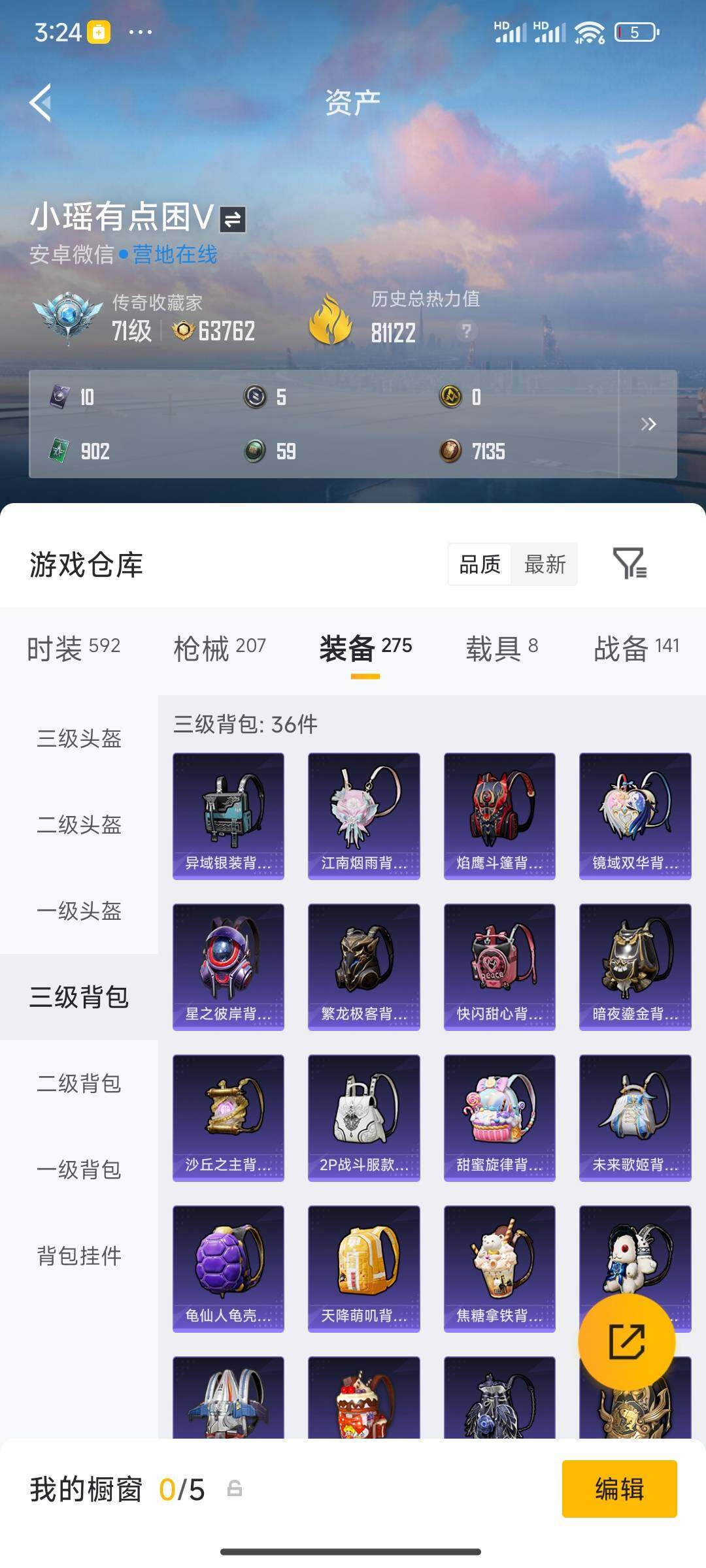
Task: Switch sorting to 最新
Action: [x=545, y=564]
